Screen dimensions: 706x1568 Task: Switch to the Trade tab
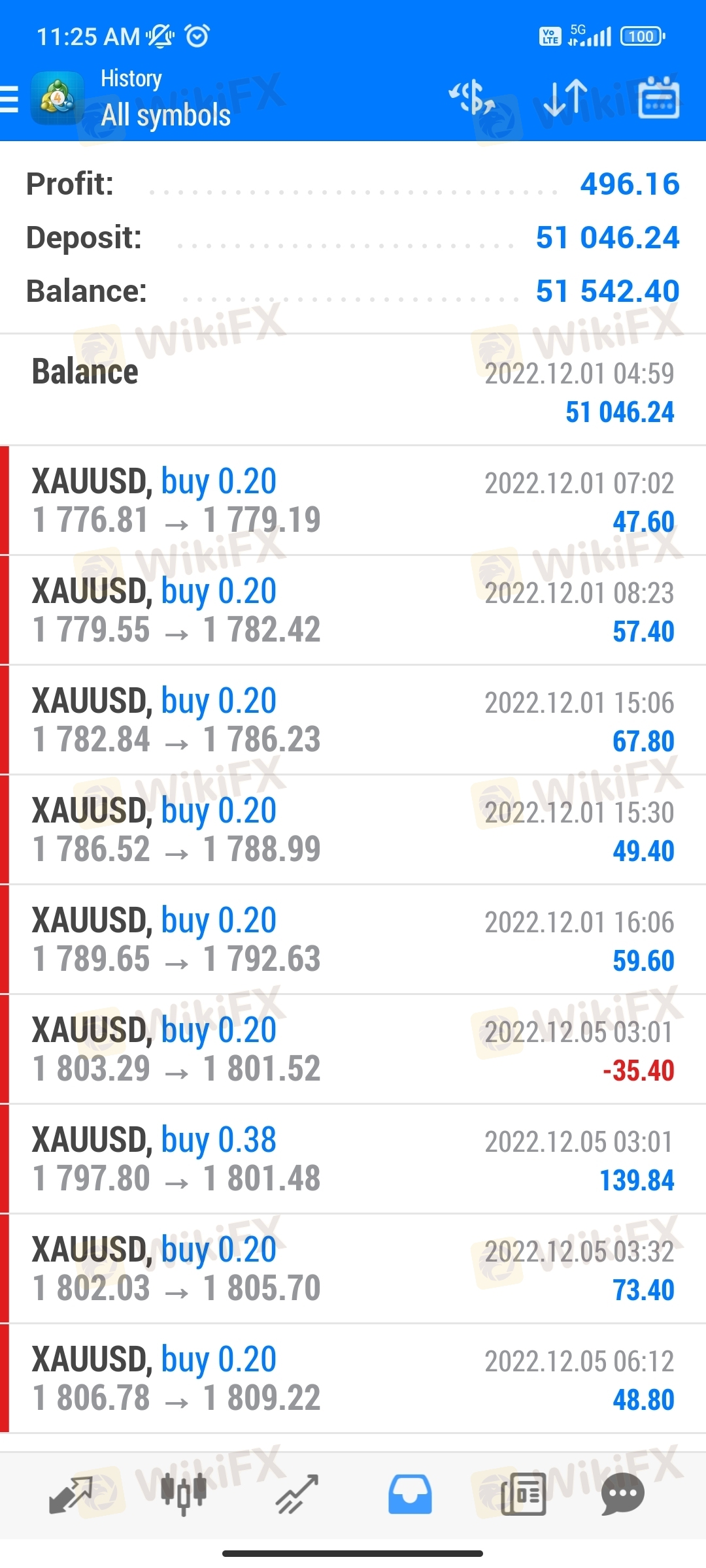pyautogui.click(x=297, y=1494)
